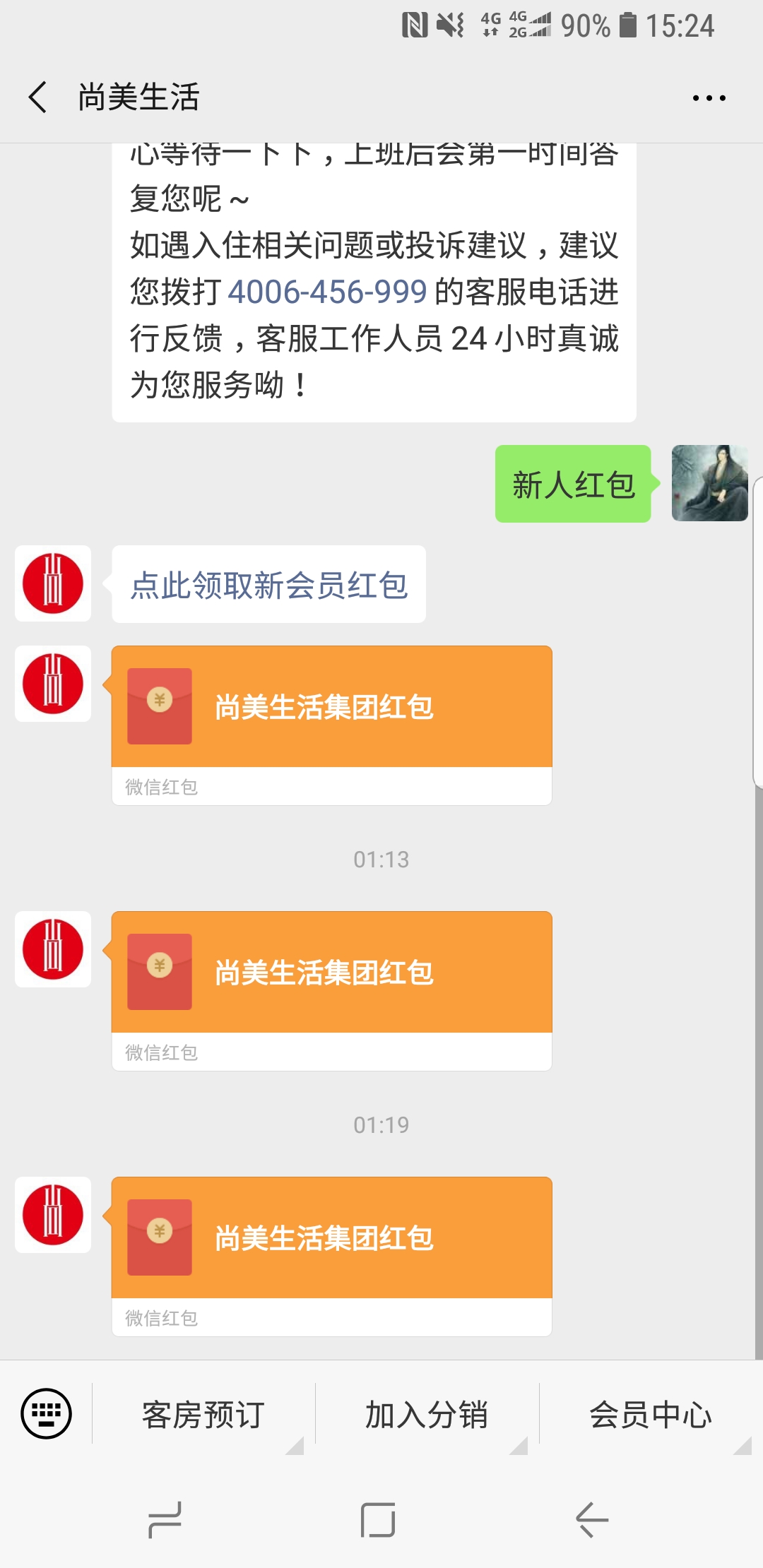763x1568 pixels.
Task: Open the keyboard input mode icon
Action: pyautogui.click(x=45, y=1415)
